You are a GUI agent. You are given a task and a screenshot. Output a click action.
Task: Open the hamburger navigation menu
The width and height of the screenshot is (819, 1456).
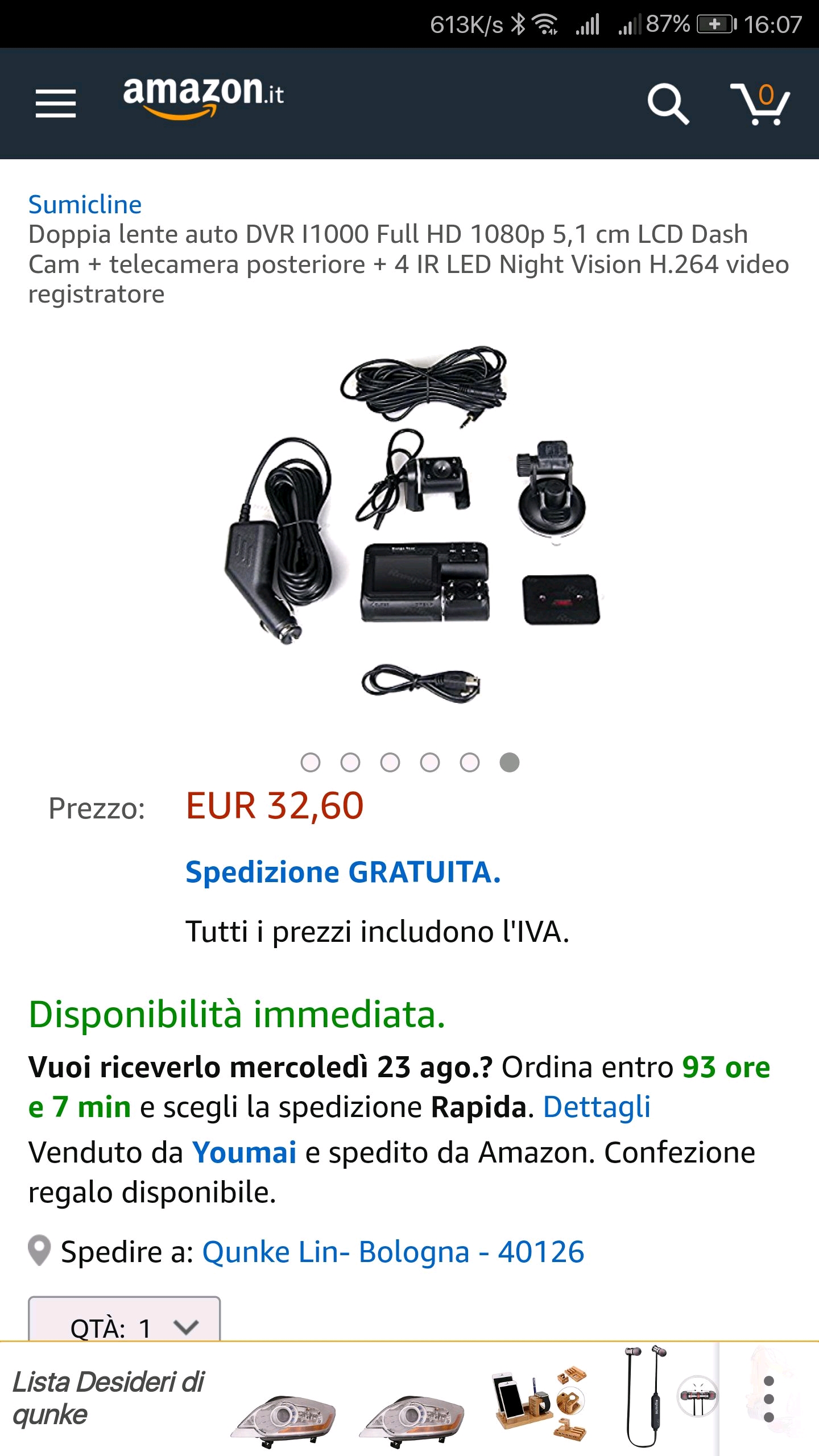56,103
